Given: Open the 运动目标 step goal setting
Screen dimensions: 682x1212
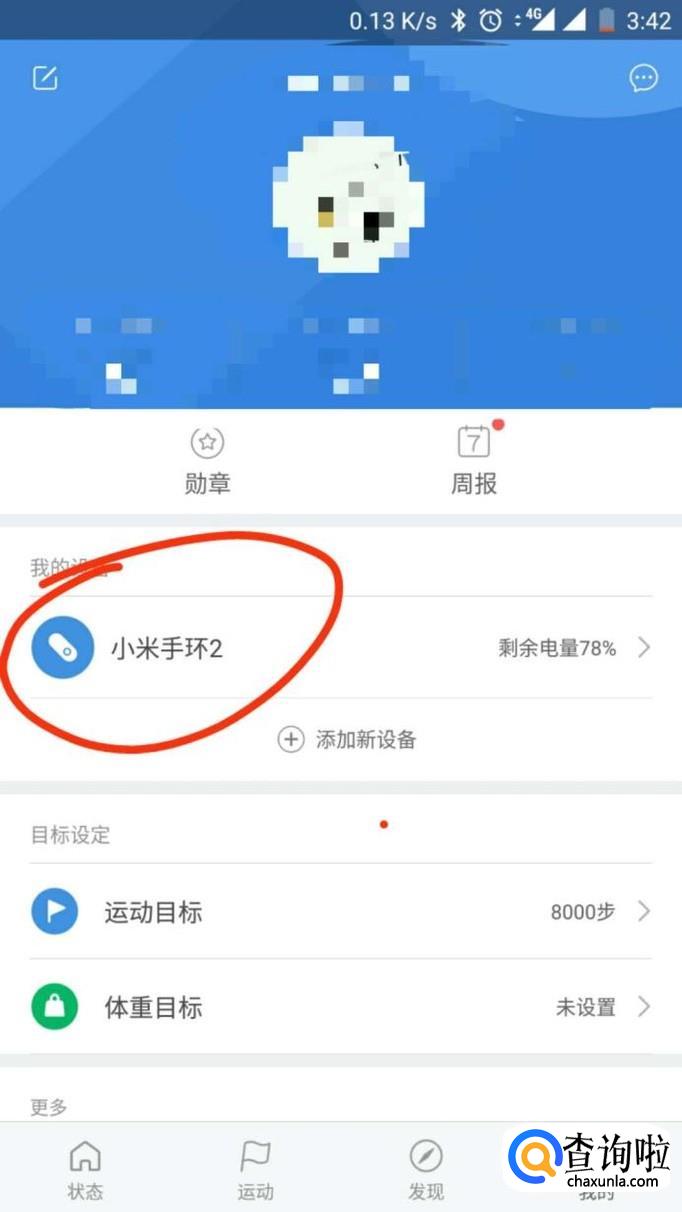Looking at the screenshot, I should point(340,912).
